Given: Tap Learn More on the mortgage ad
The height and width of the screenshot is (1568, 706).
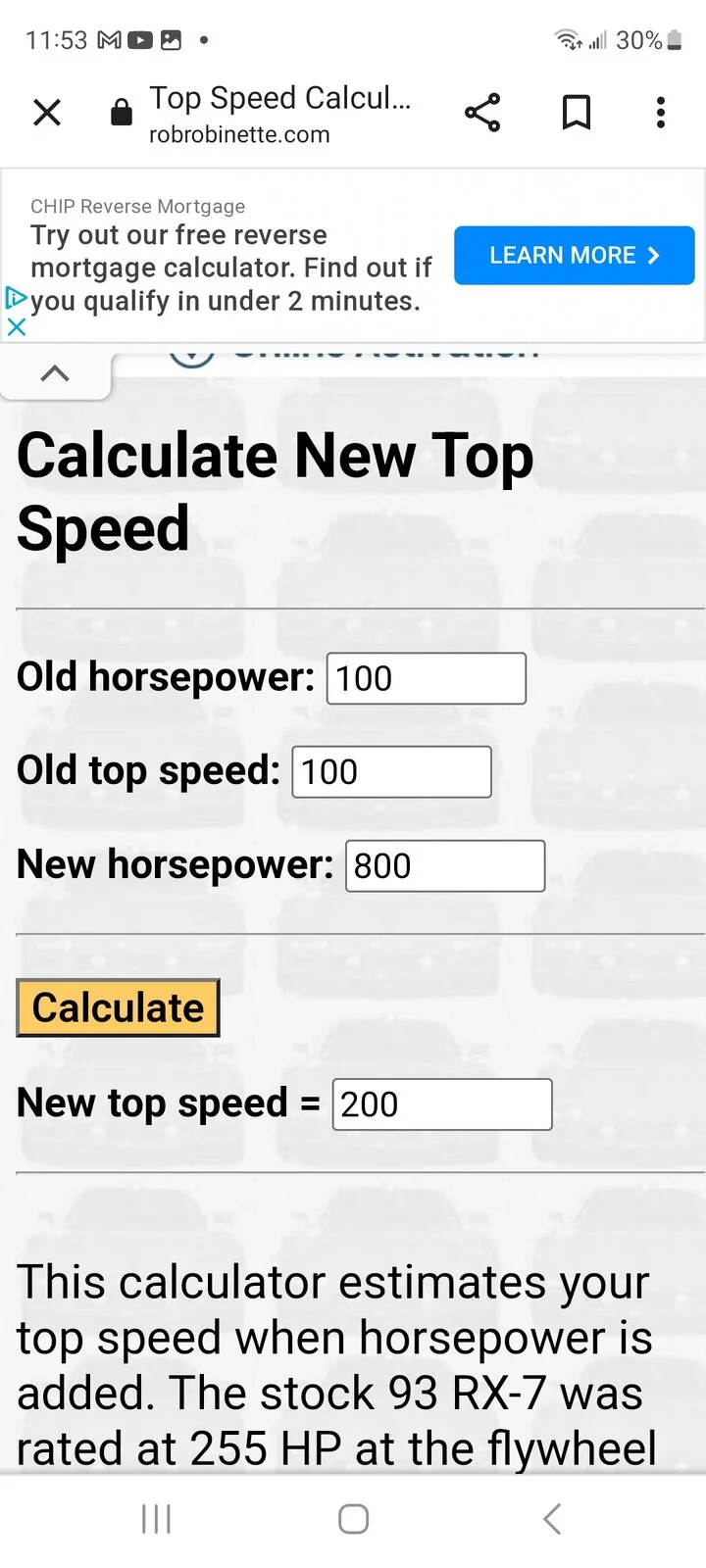Looking at the screenshot, I should click(x=574, y=256).
